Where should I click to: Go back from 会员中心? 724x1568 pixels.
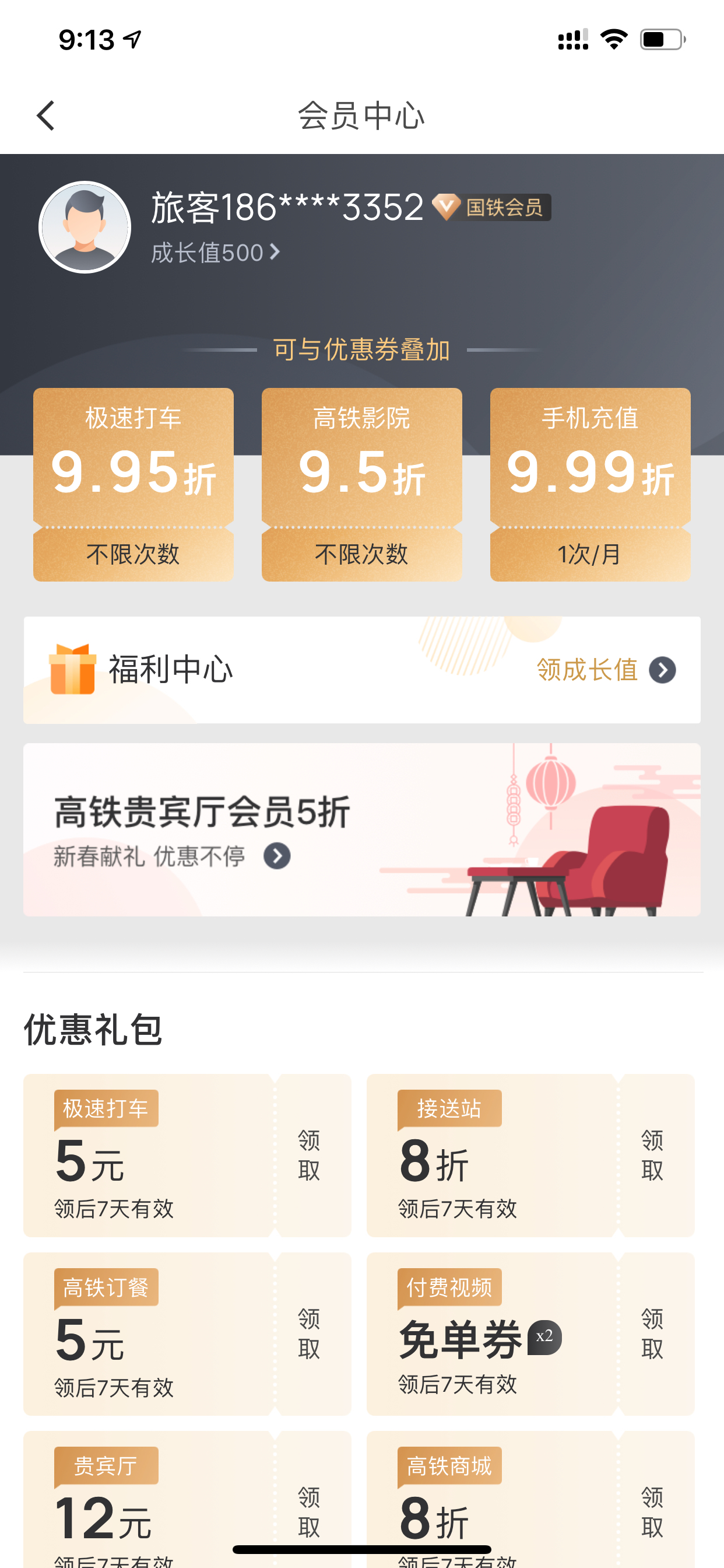point(45,116)
